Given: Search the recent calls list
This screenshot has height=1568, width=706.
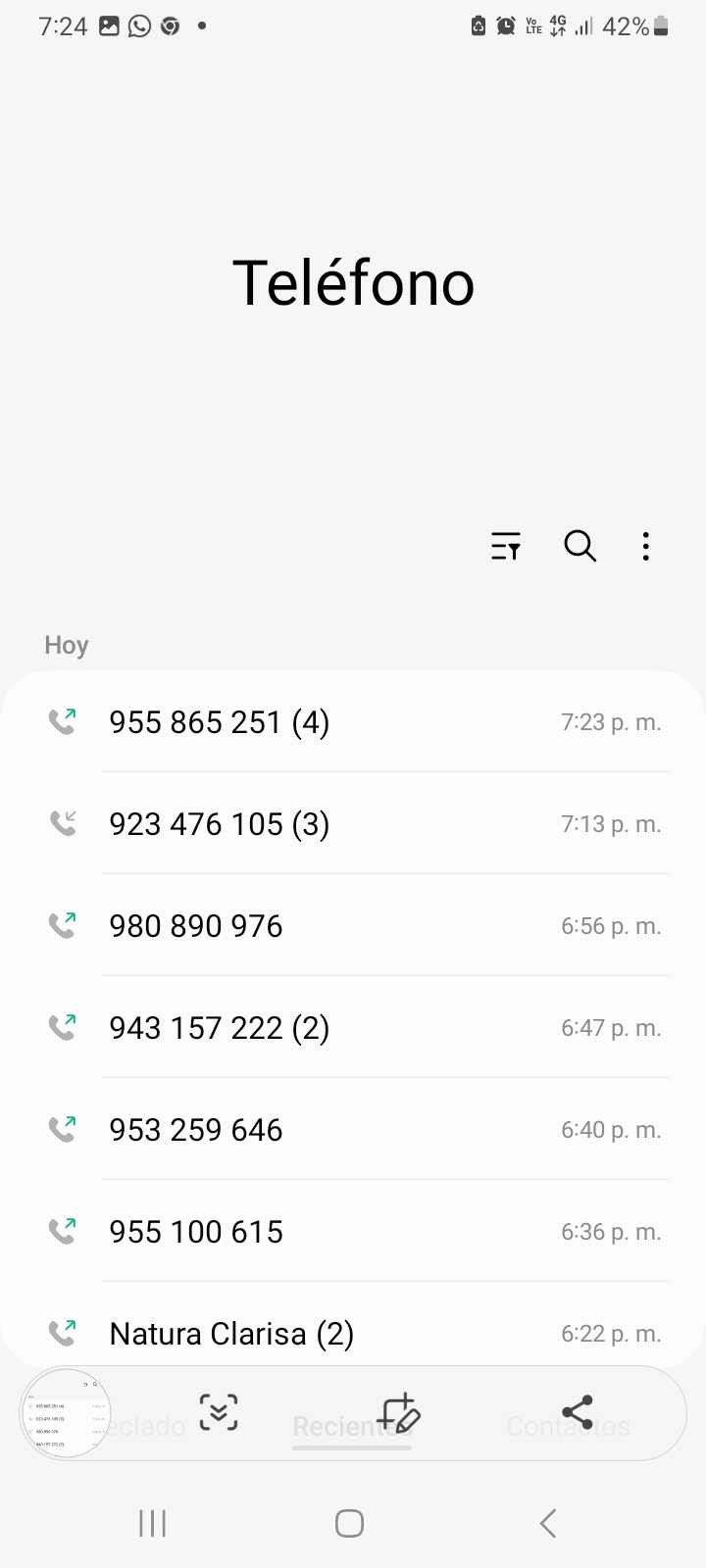Looking at the screenshot, I should click(580, 546).
